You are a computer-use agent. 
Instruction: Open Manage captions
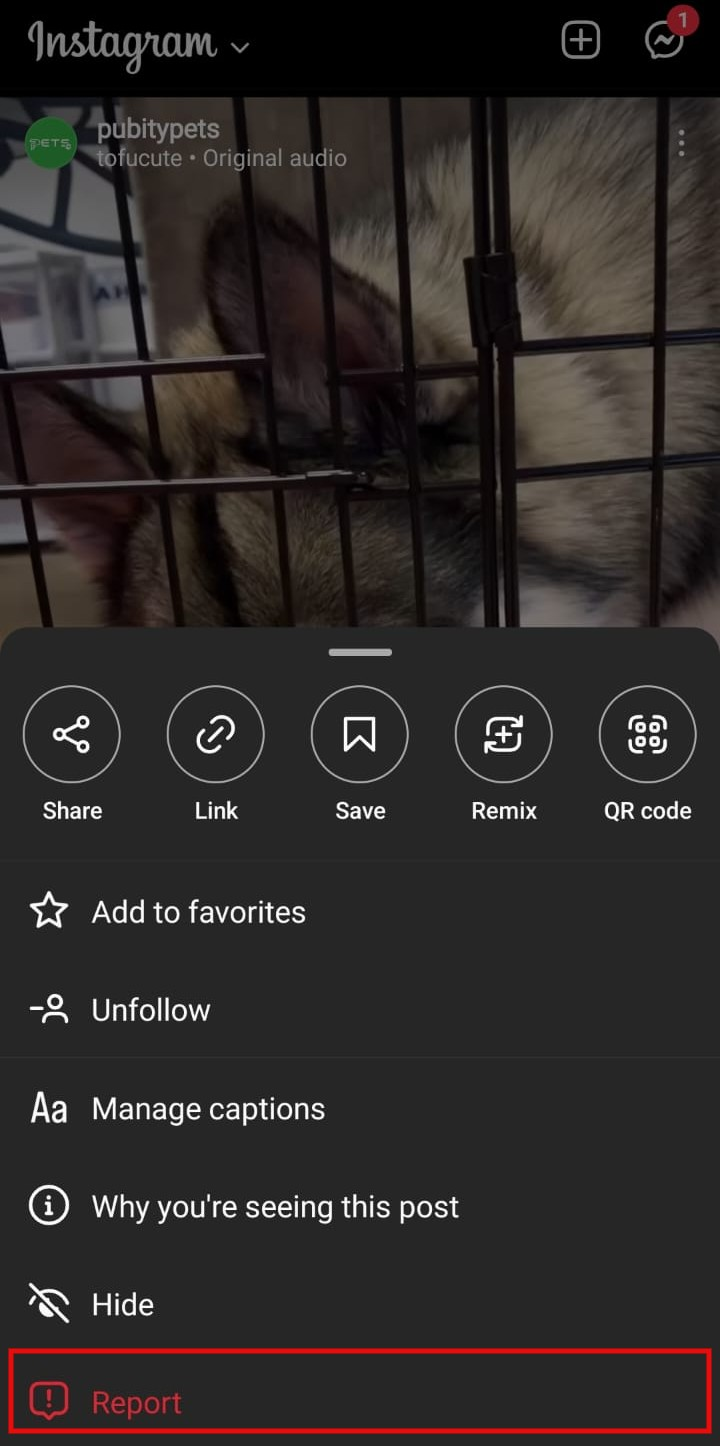coord(360,1108)
